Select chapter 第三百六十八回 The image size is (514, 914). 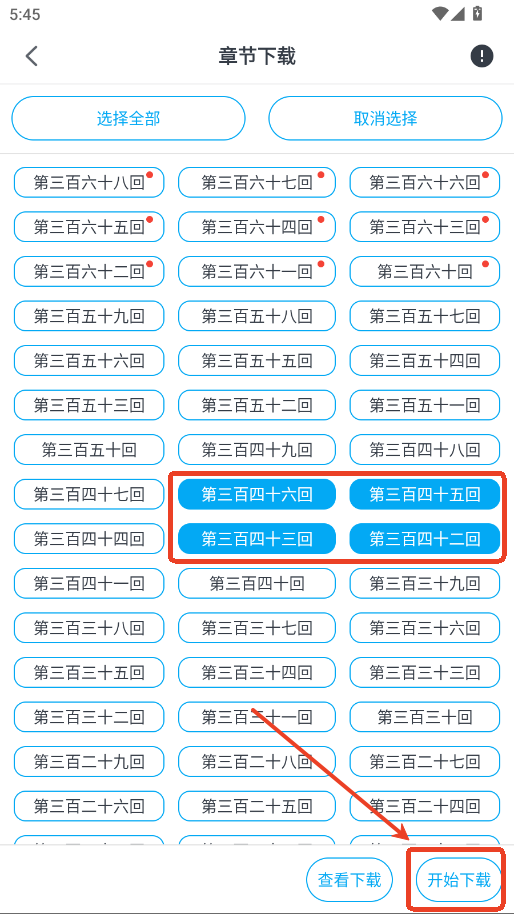[x=89, y=182]
